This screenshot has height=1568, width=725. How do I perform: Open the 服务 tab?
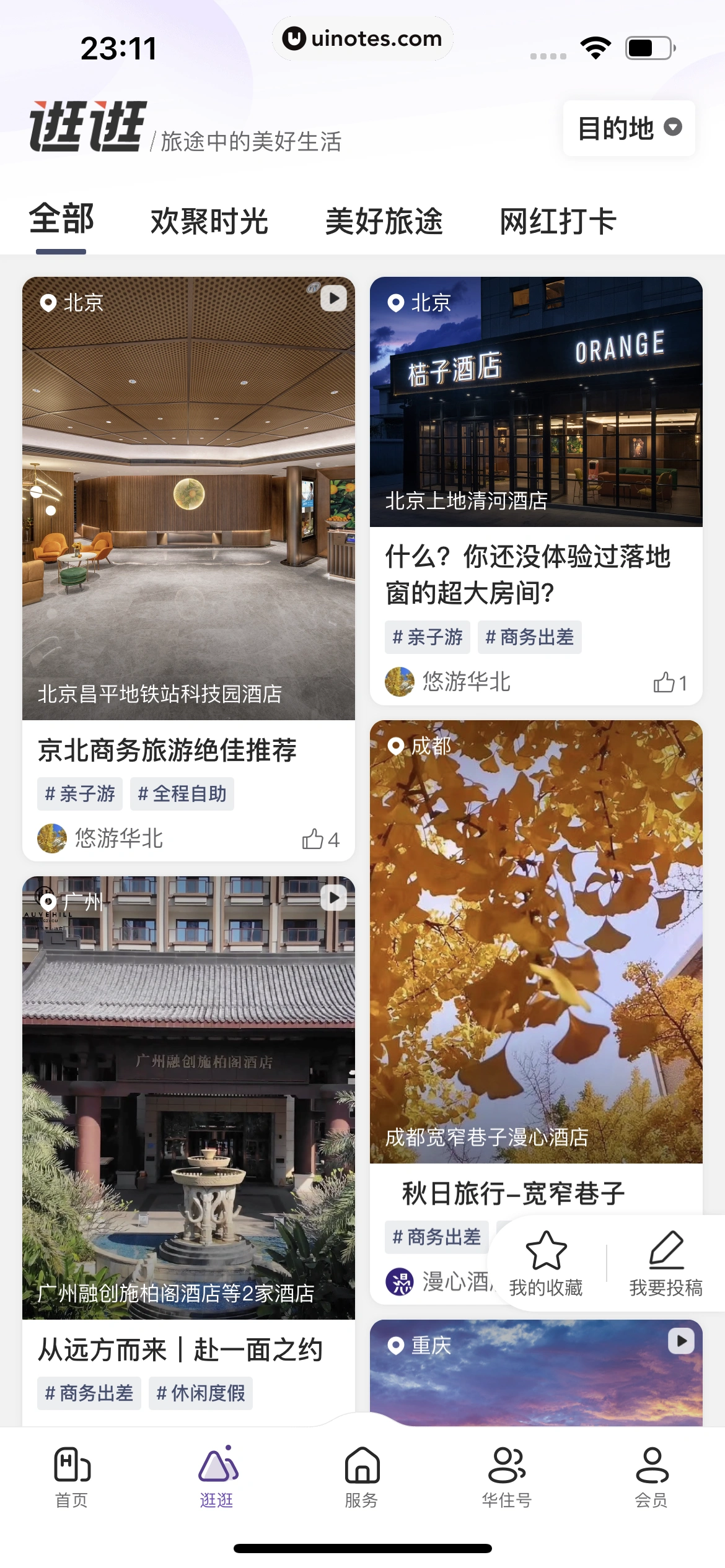click(x=362, y=1478)
